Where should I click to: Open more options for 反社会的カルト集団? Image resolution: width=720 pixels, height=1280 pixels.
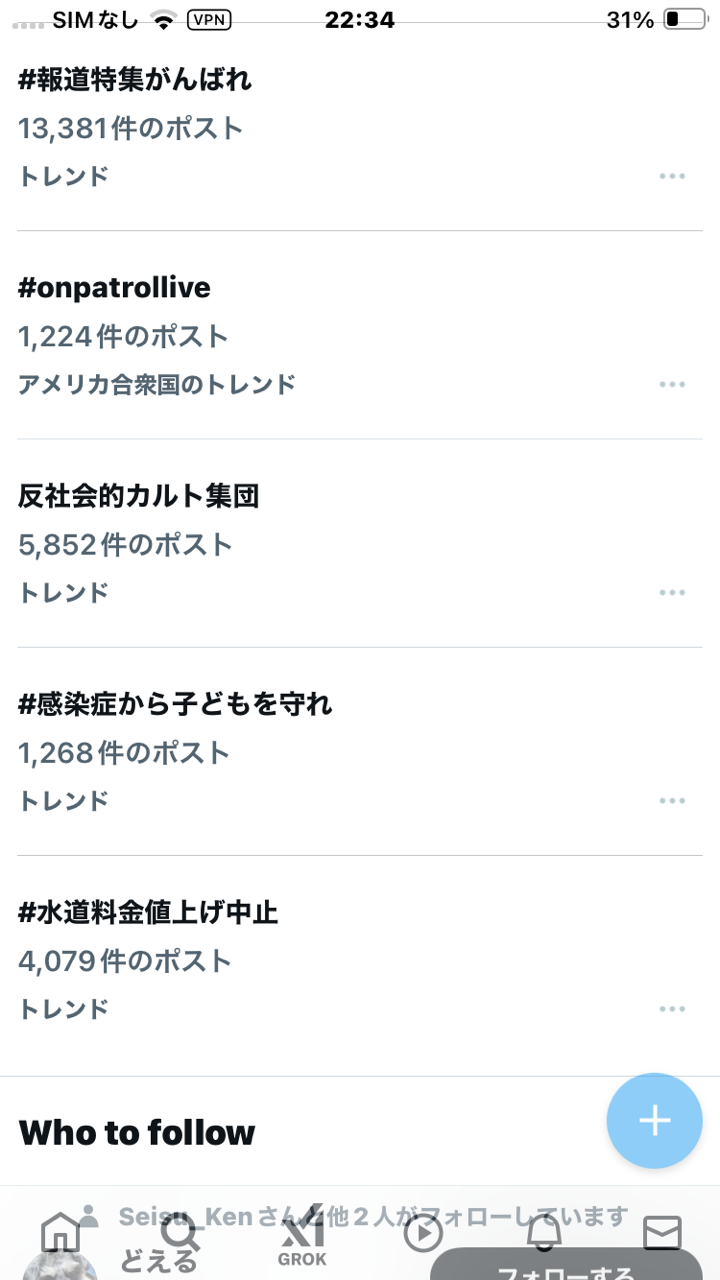coord(672,592)
